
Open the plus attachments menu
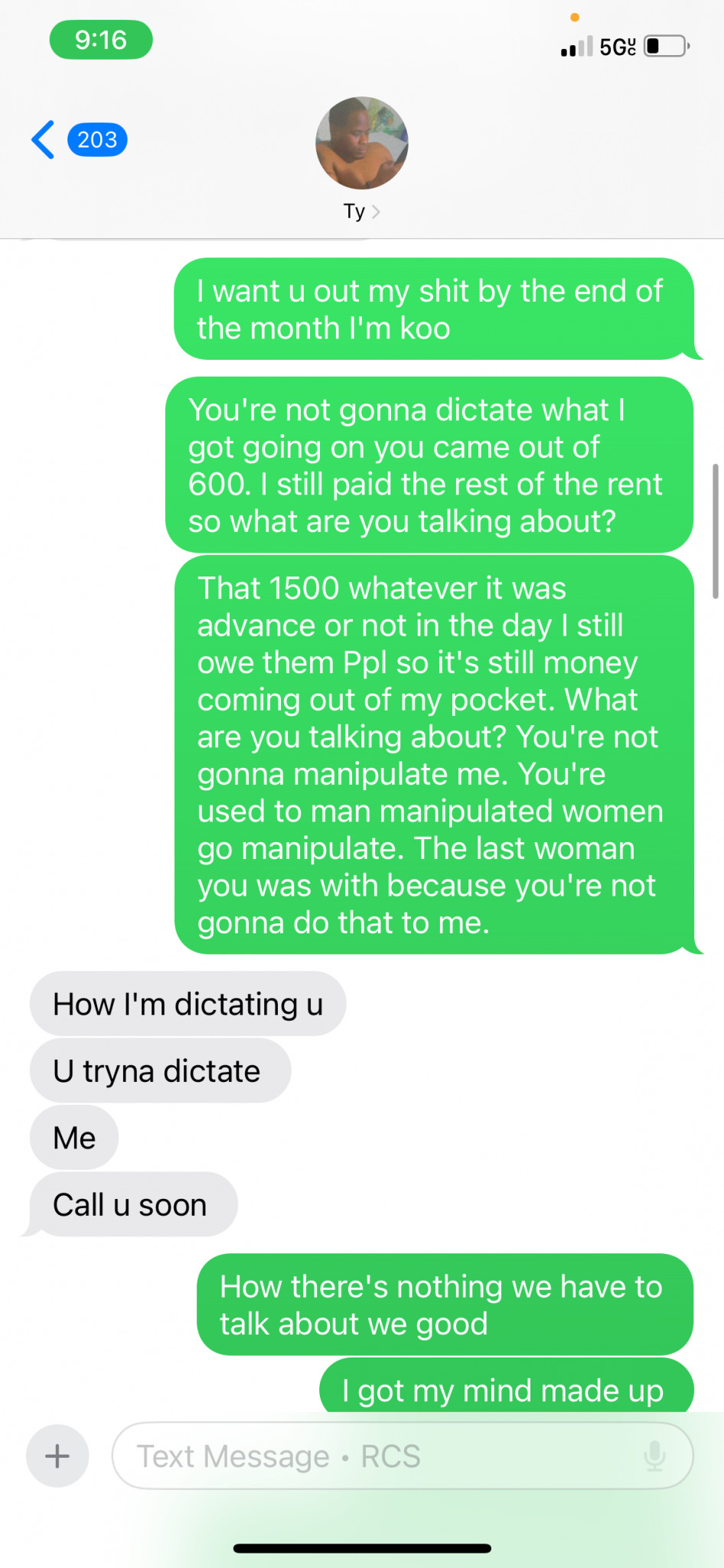57,1456
